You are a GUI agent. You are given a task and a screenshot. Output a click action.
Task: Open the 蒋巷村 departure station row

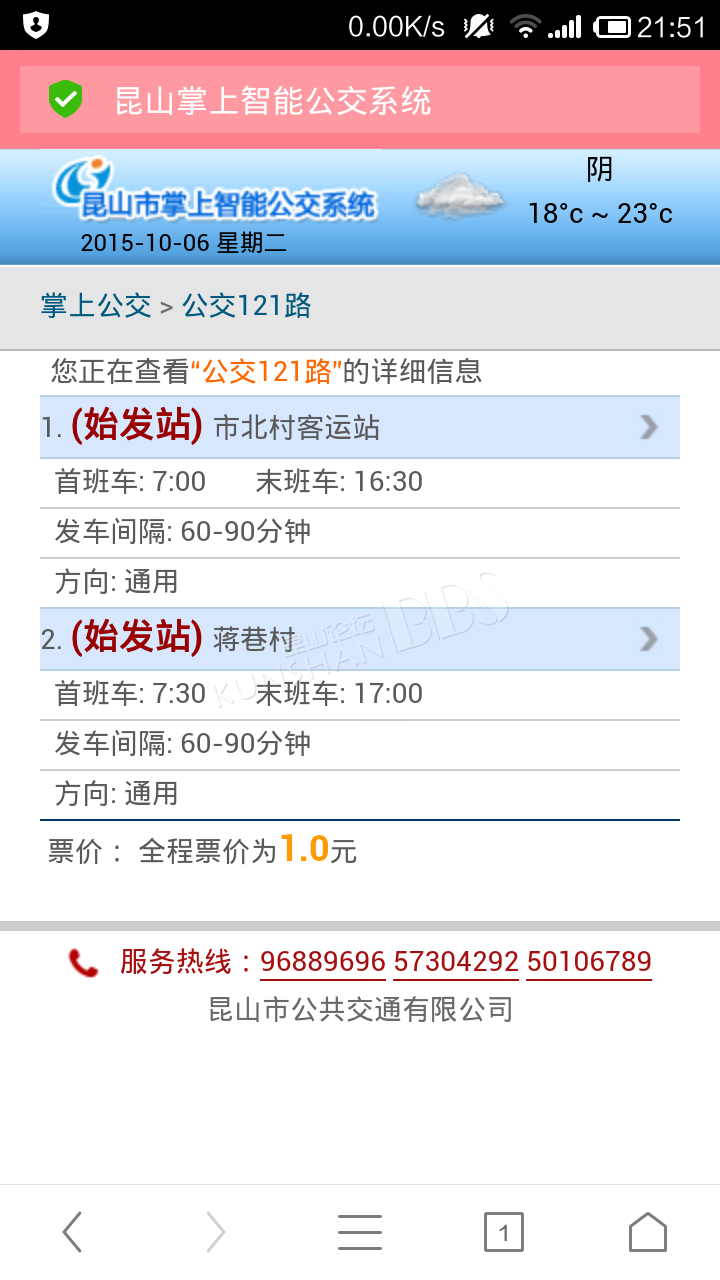pos(360,639)
